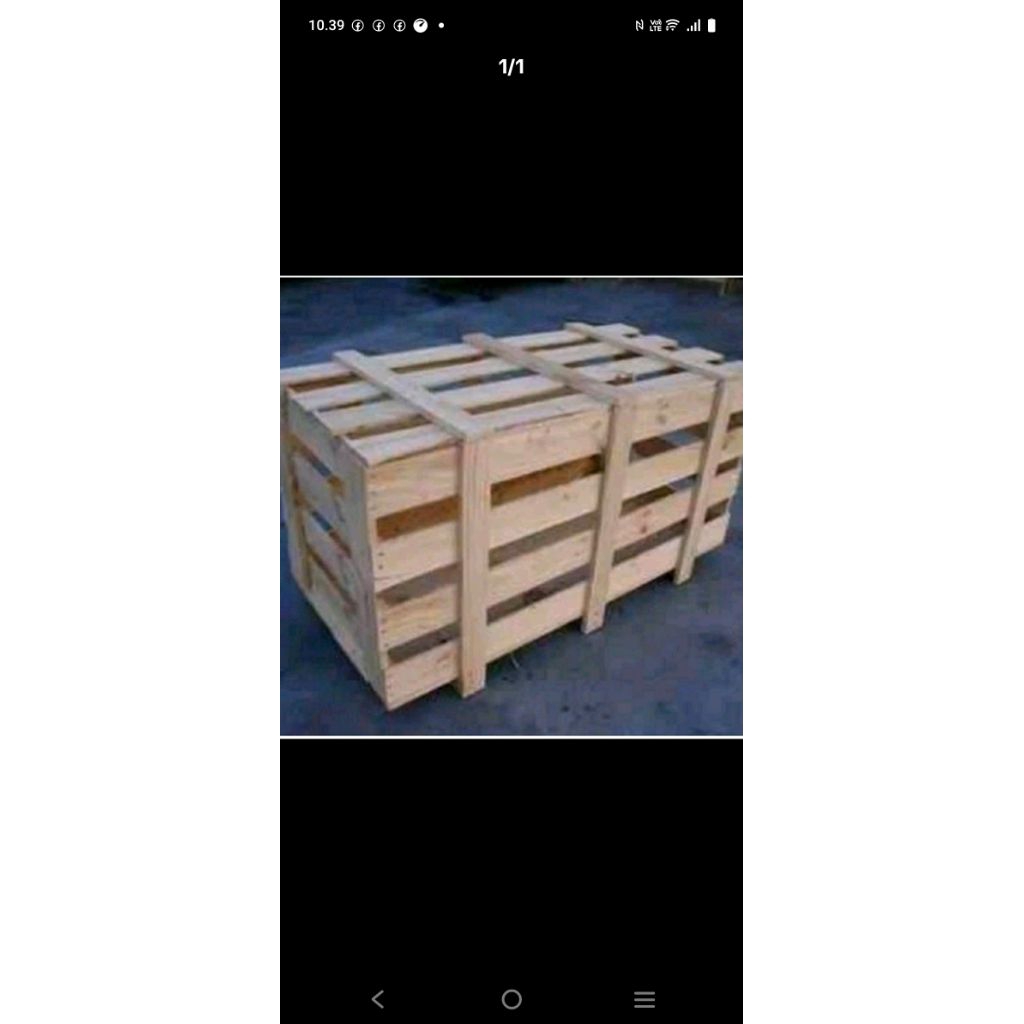Open recent apps from the navigation bar
Screen dimensions: 1024x1024
click(x=645, y=999)
